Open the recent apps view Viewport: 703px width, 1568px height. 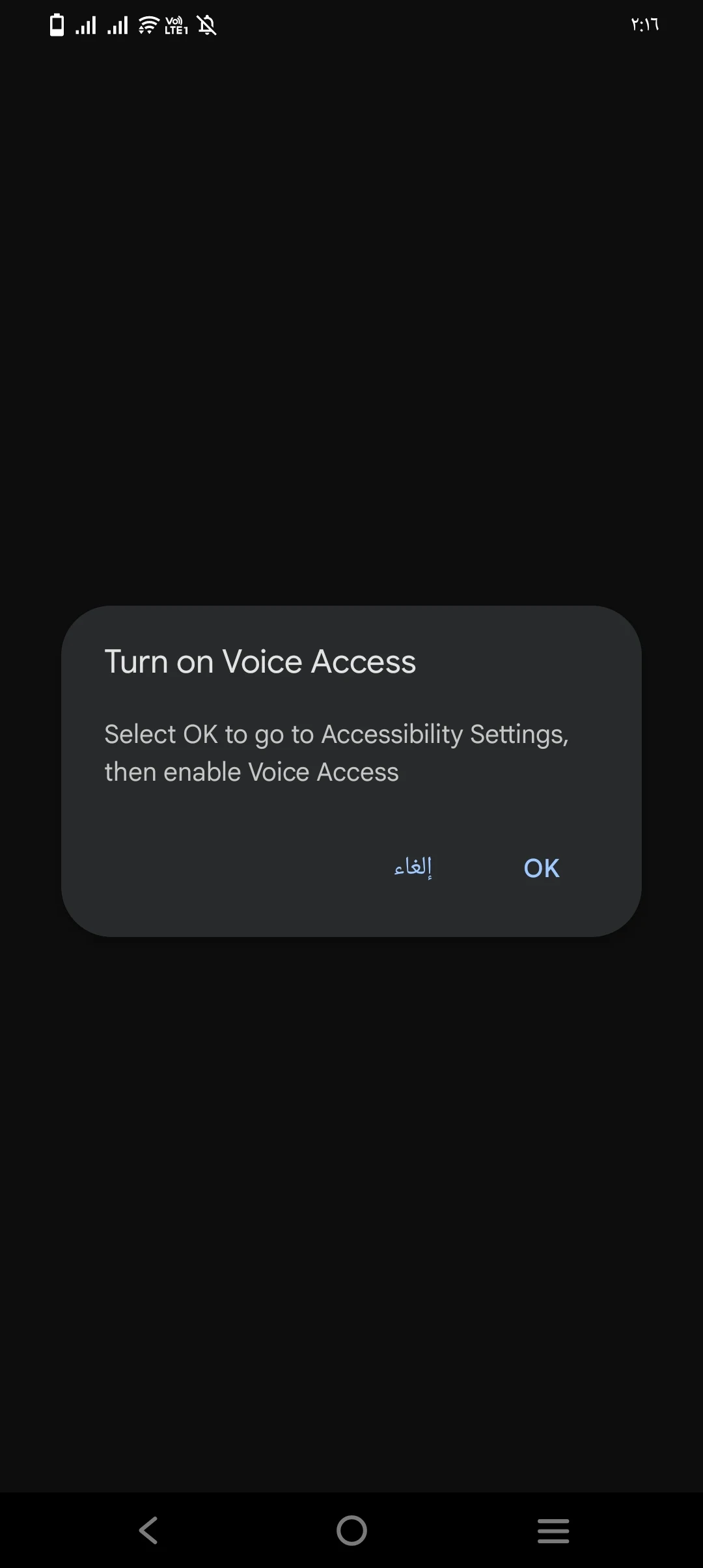(x=553, y=1530)
